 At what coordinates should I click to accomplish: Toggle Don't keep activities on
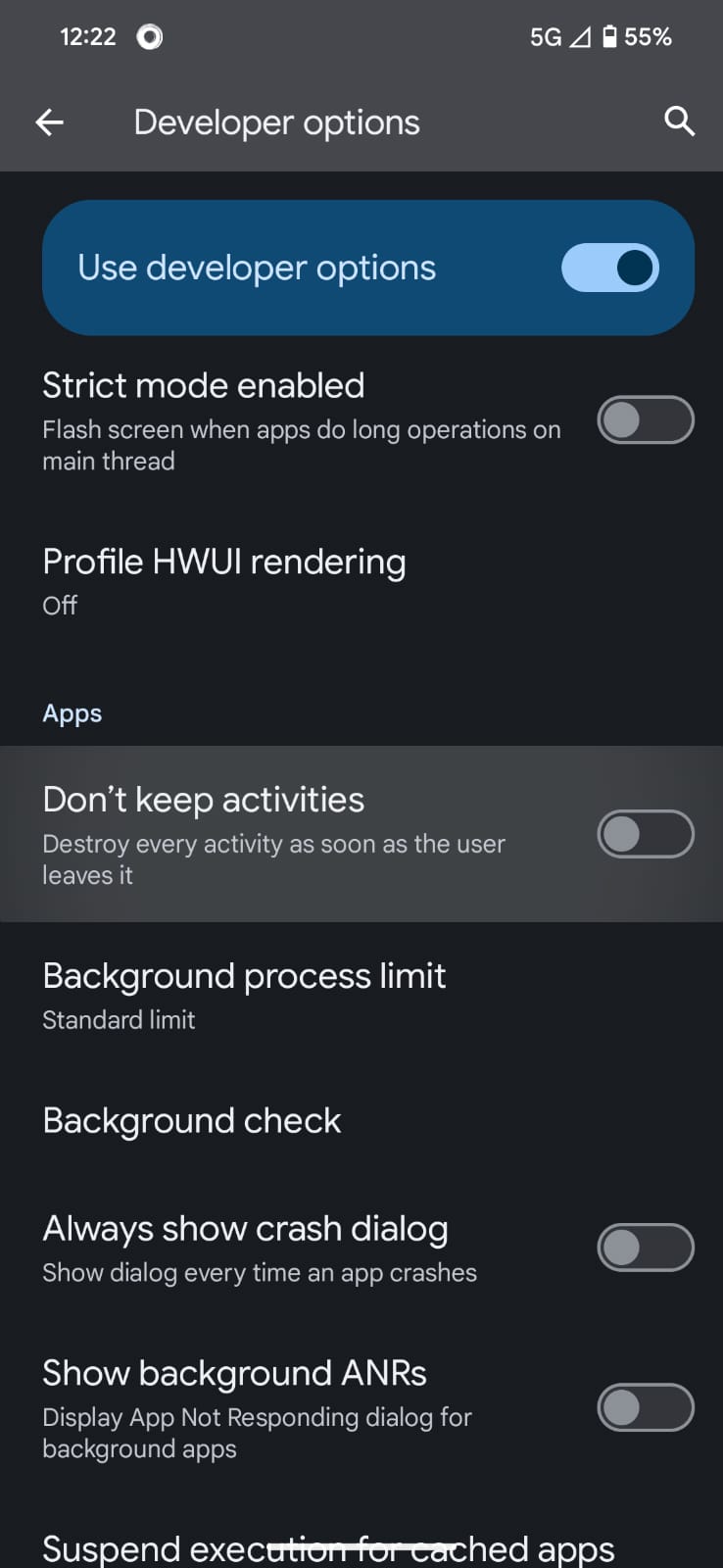click(x=646, y=834)
